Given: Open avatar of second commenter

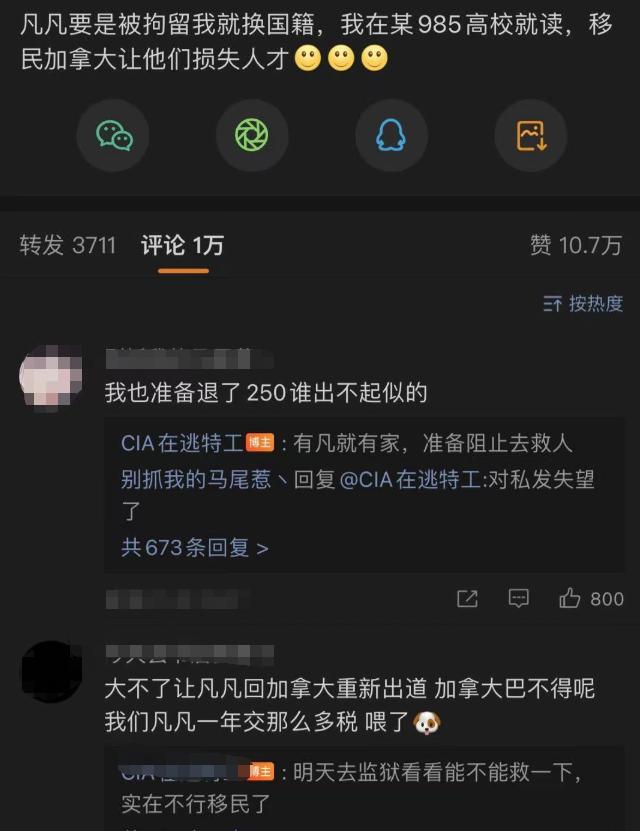Looking at the screenshot, I should click(50, 672).
